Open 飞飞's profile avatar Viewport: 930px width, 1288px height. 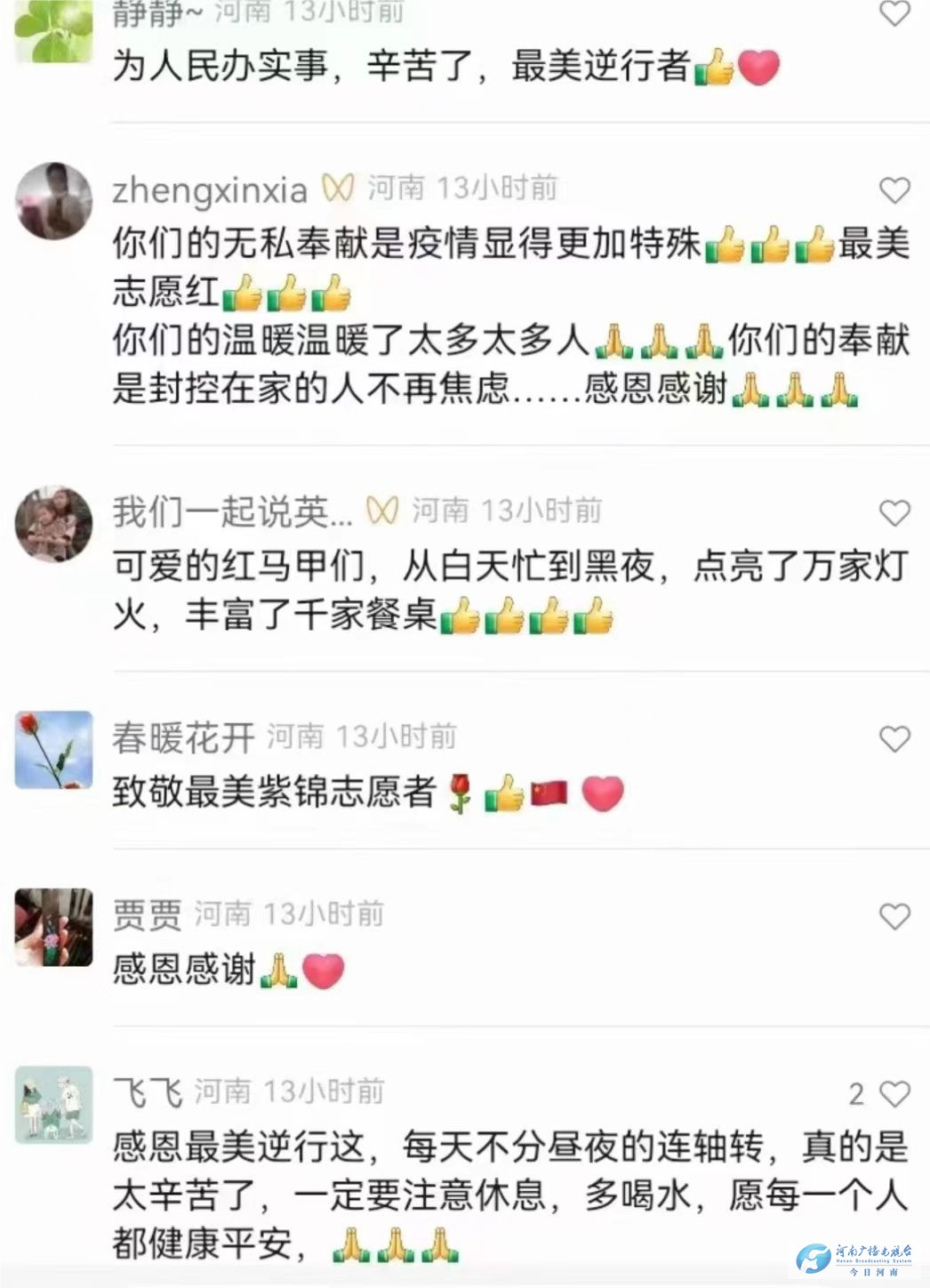coord(54,1104)
